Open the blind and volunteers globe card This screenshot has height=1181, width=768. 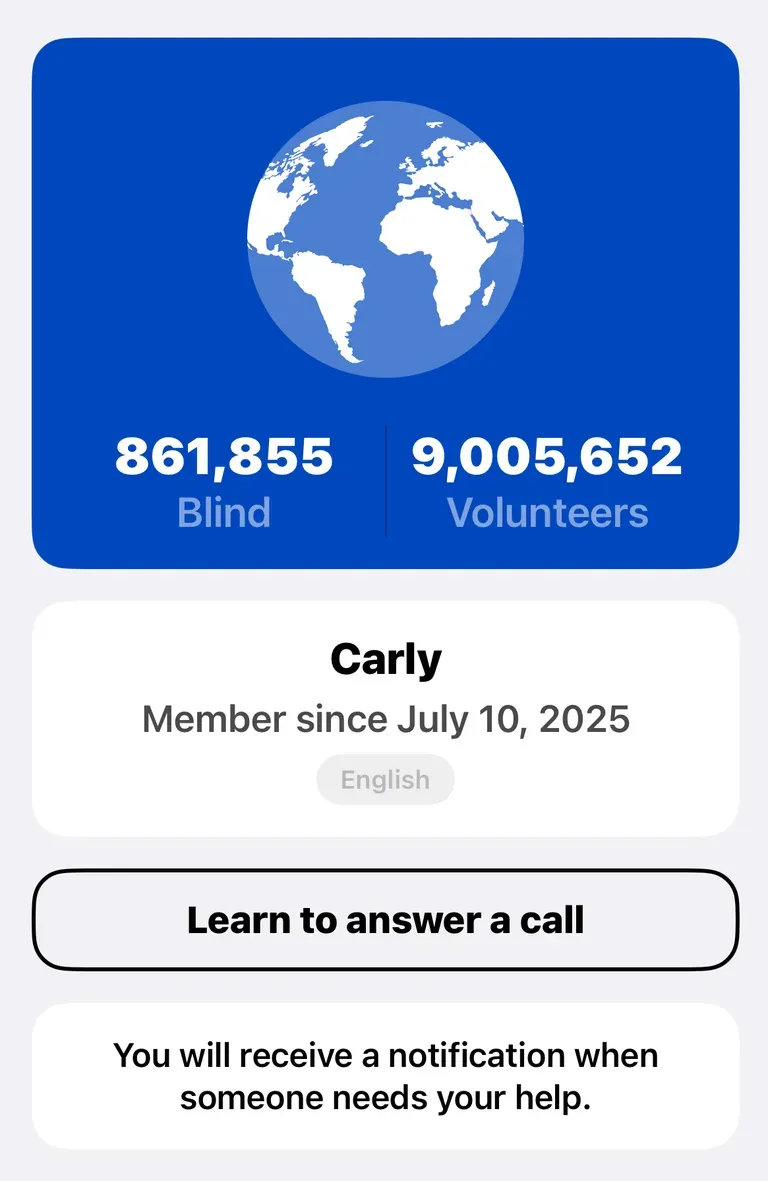(385, 303)
